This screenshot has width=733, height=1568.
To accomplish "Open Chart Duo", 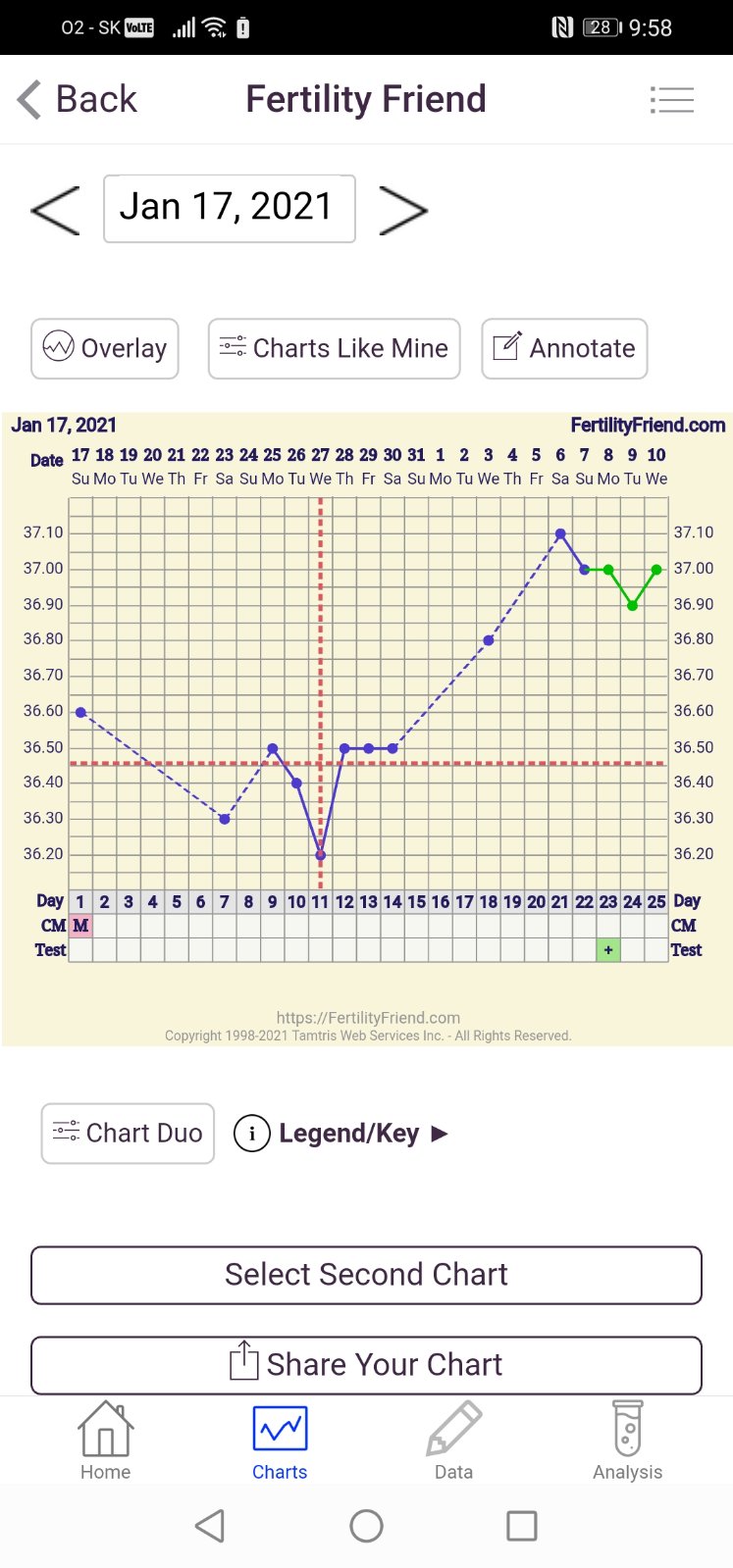I will pyautogui.click(x=128, y=1134).
